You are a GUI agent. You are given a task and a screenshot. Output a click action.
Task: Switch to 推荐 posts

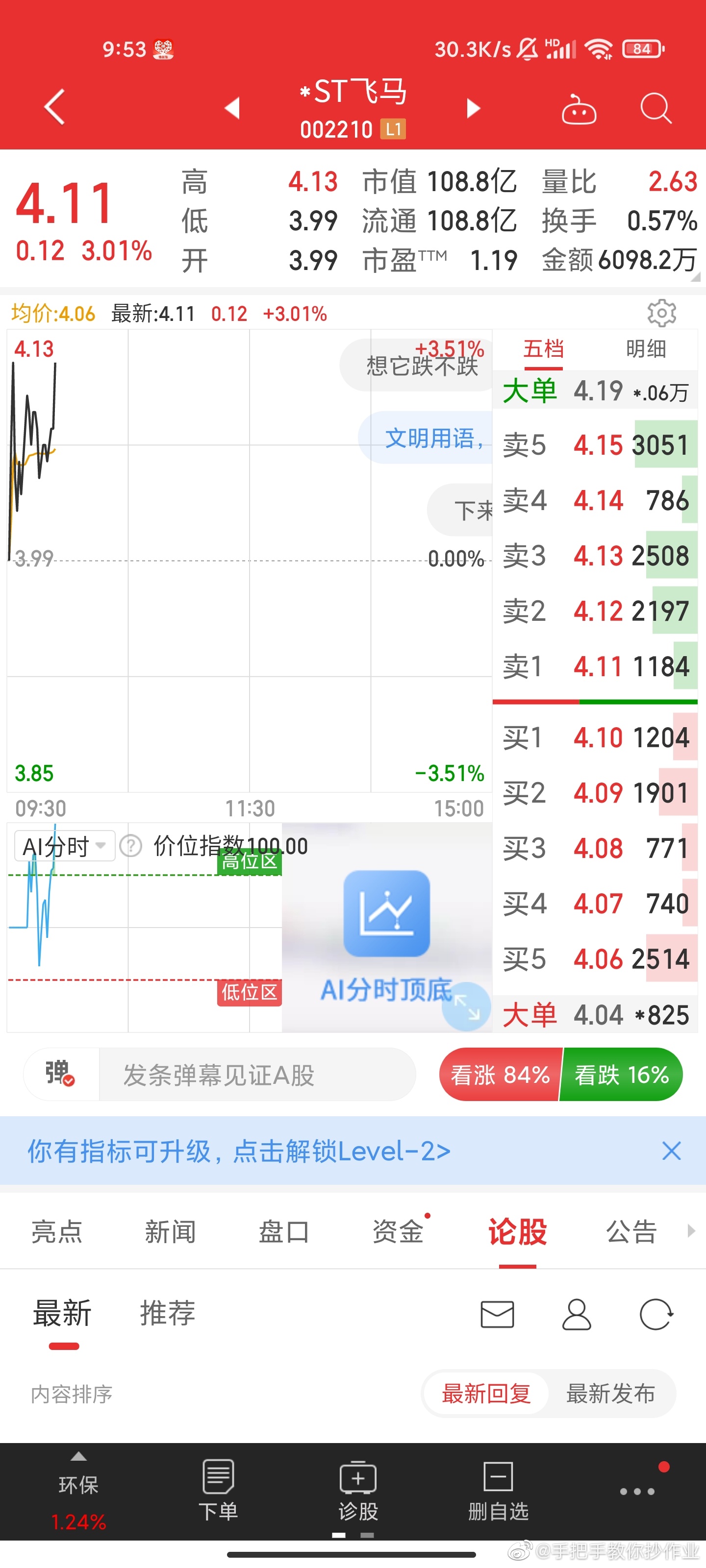coord(168,1313)
